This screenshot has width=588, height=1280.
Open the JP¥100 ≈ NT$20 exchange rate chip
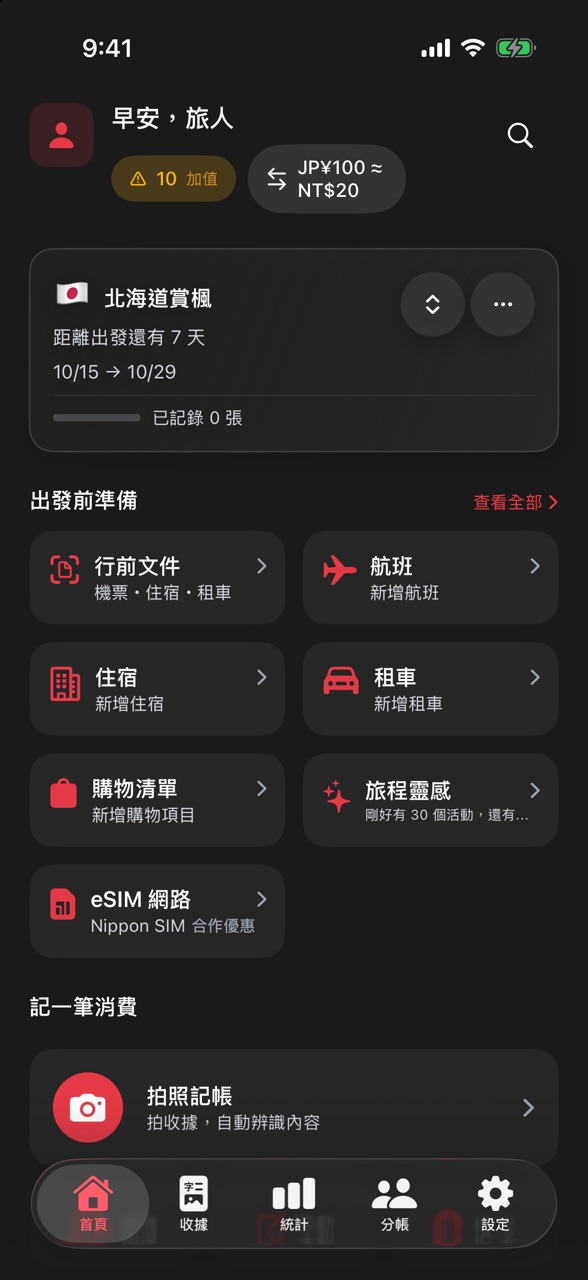pyautogui.click(x=327, y=179)
